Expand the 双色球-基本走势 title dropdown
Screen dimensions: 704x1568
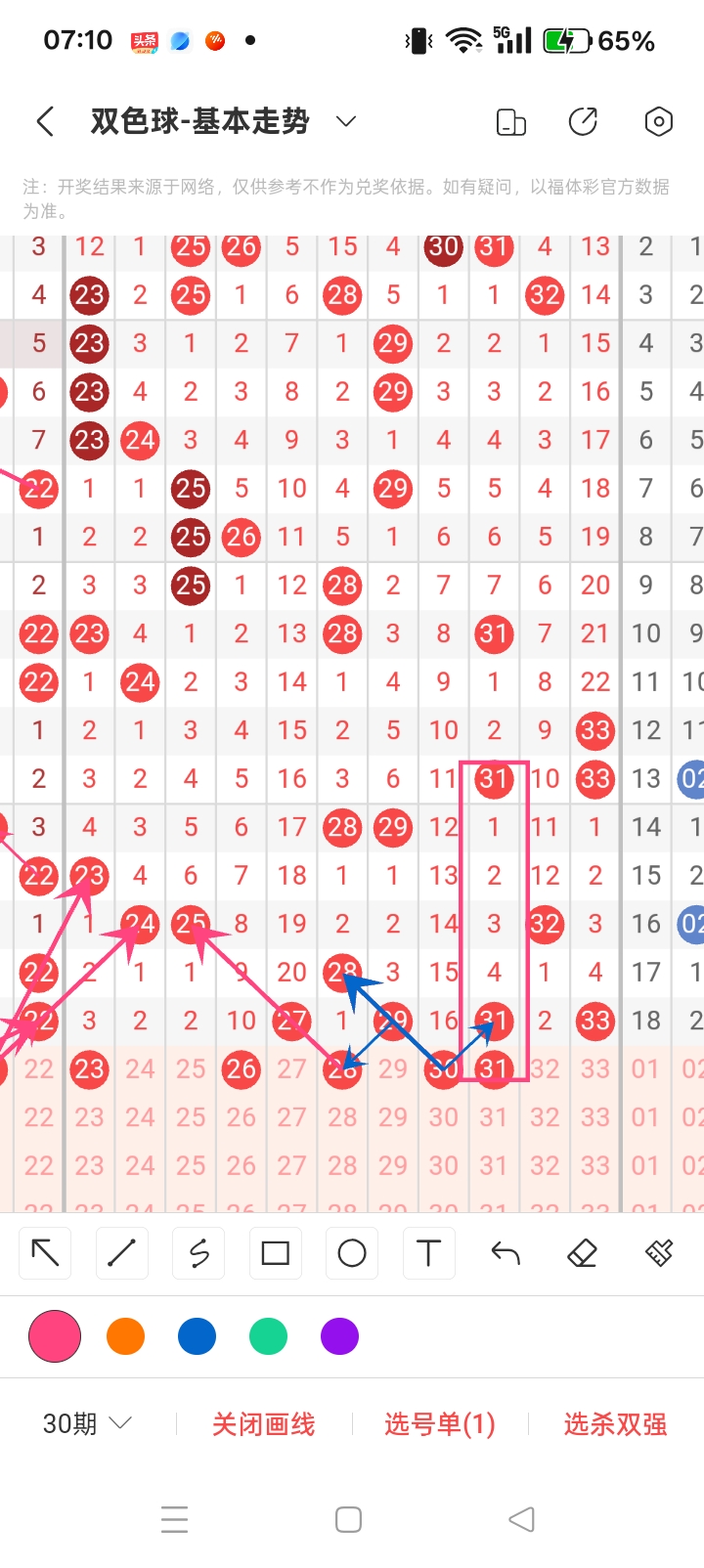click(345, 121)
